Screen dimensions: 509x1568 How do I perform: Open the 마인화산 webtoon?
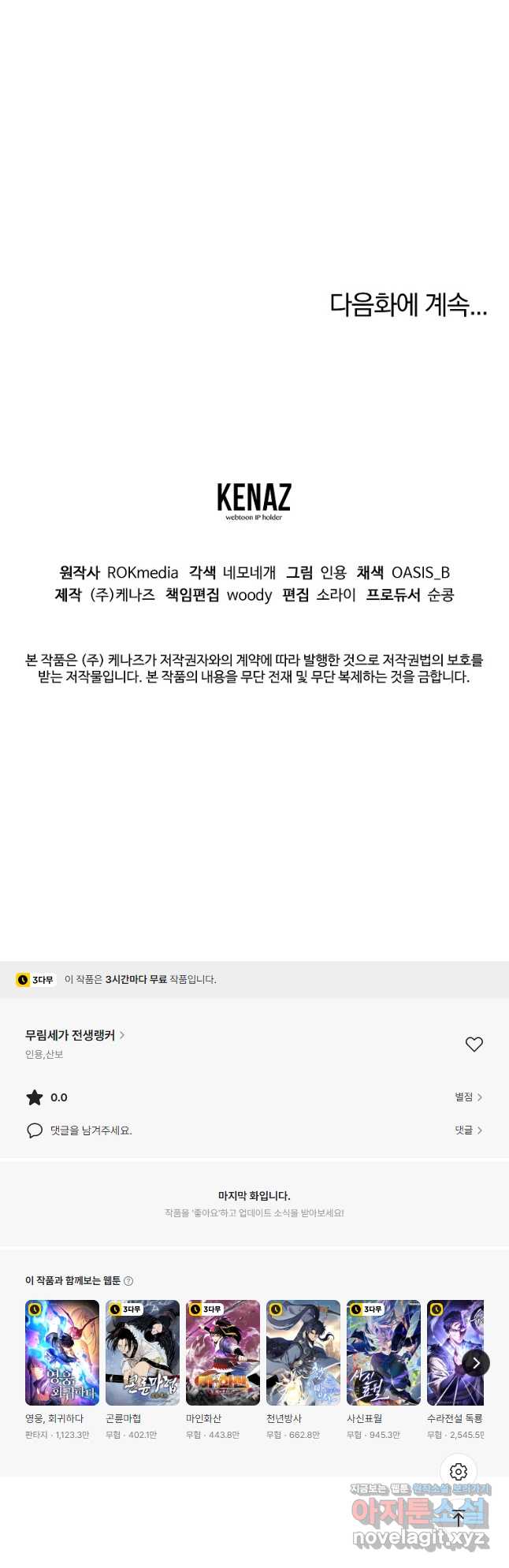point(222,1352)
